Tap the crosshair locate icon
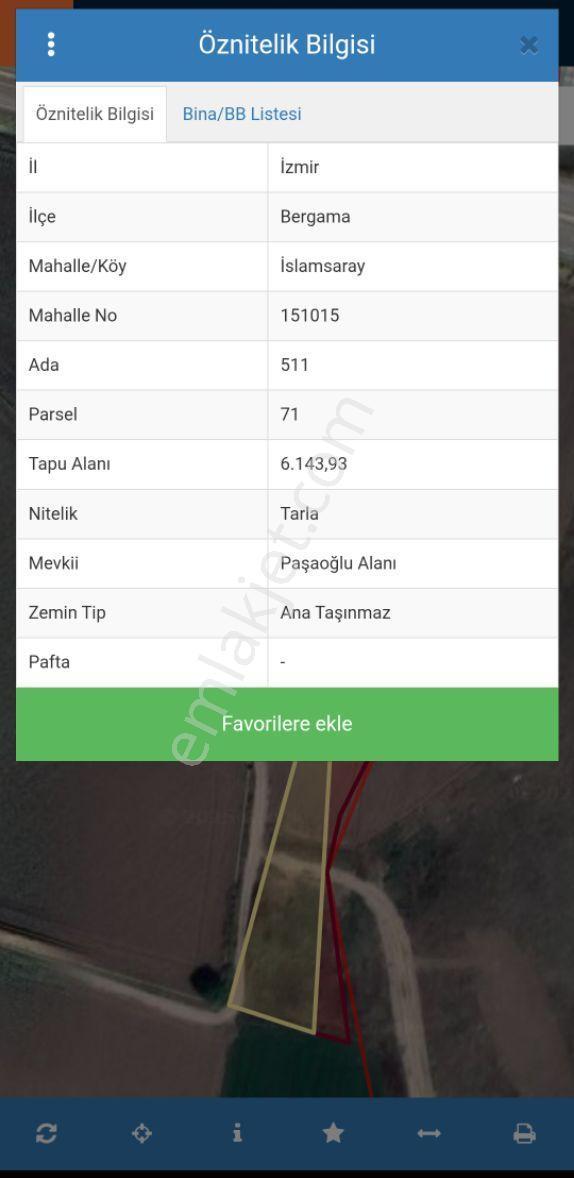574x1178 pixels. pos(142,1133)
